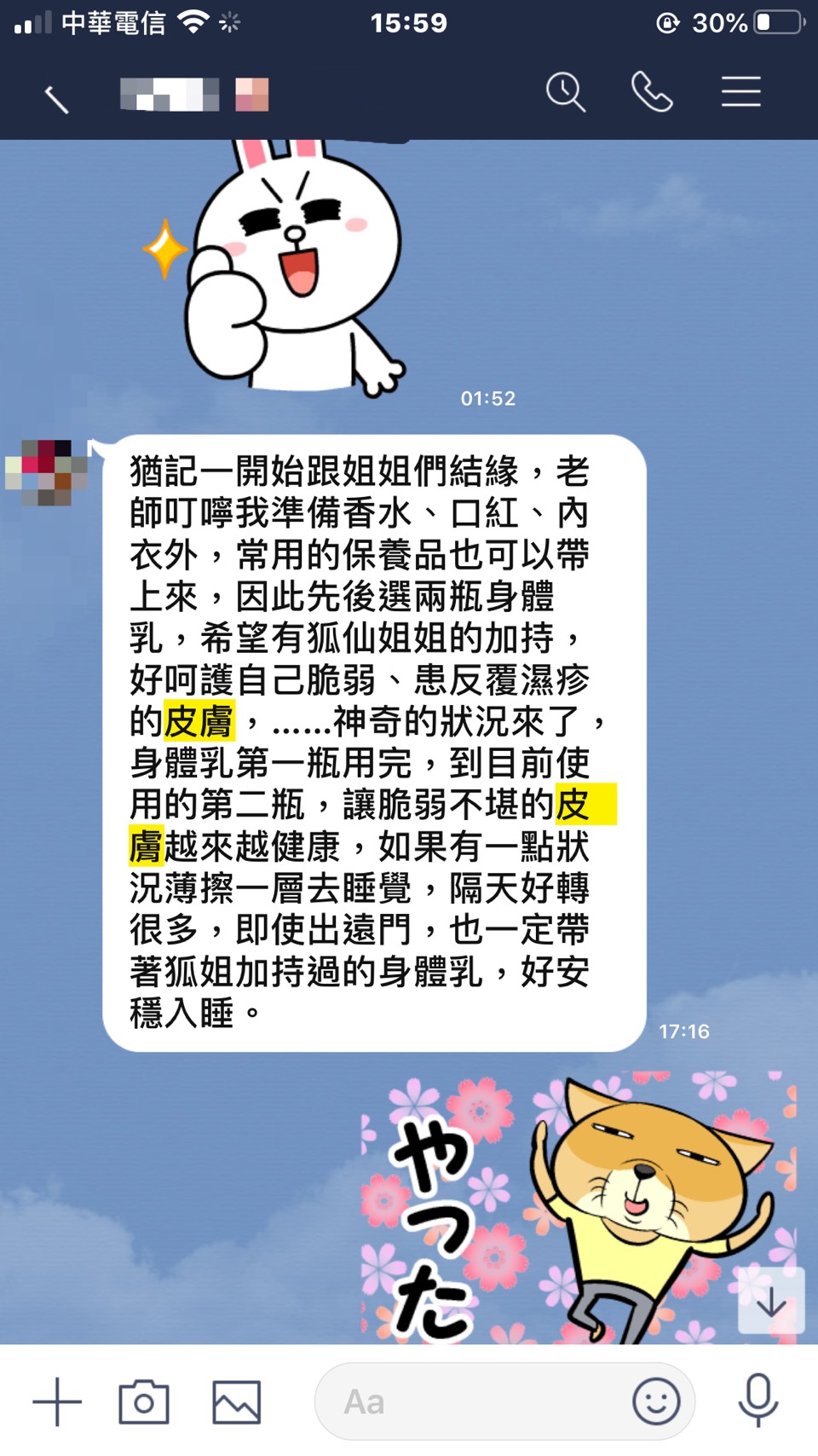Screen dimensions: 818x1456
Task: Open the plus attachment options
Action: click(x=57, y=1401)
